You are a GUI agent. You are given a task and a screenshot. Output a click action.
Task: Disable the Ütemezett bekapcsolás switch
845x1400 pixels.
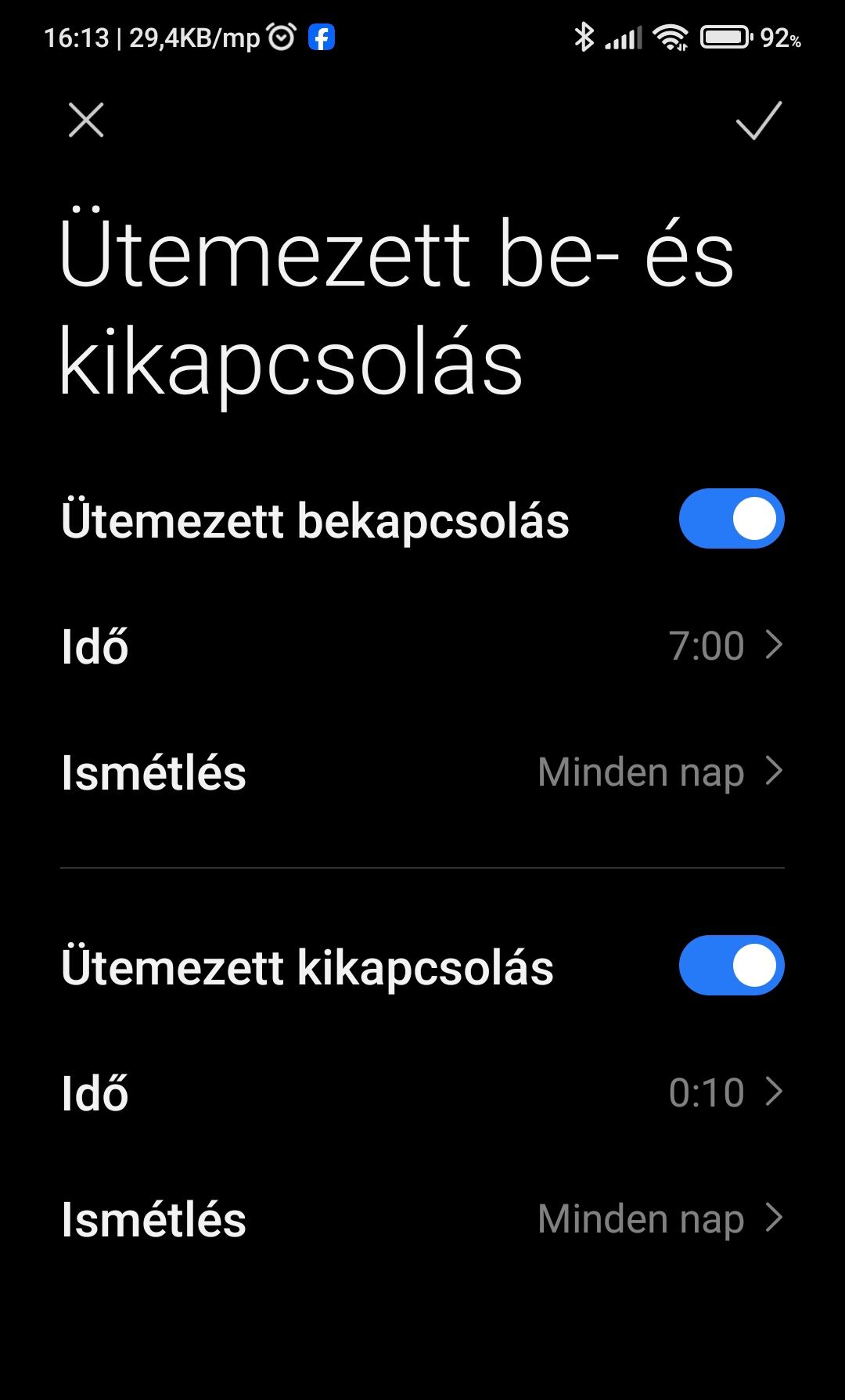(731, 519)
